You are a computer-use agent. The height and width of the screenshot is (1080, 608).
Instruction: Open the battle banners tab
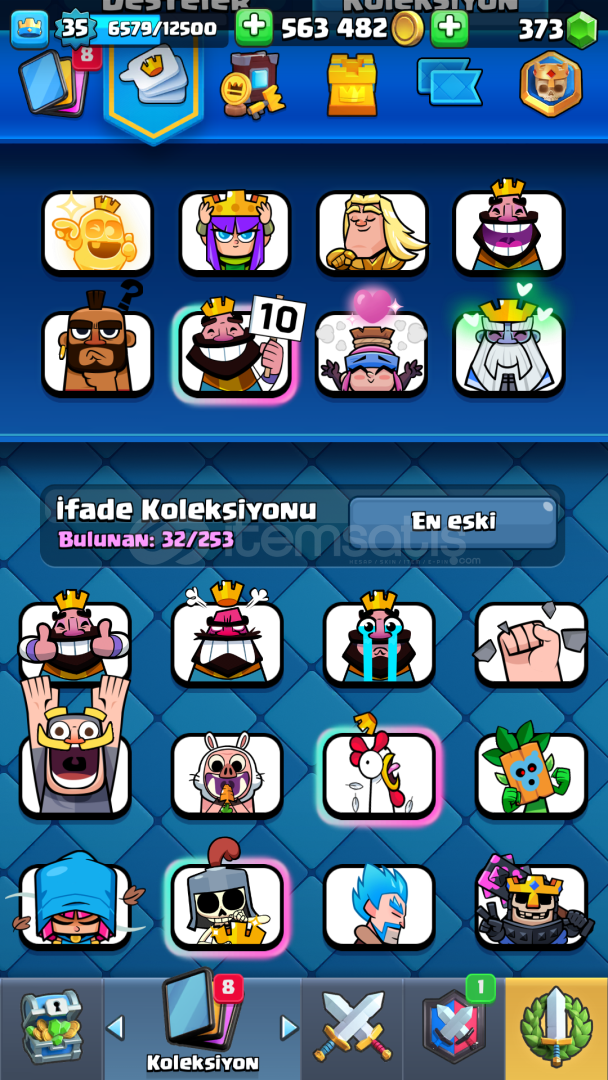449,83
